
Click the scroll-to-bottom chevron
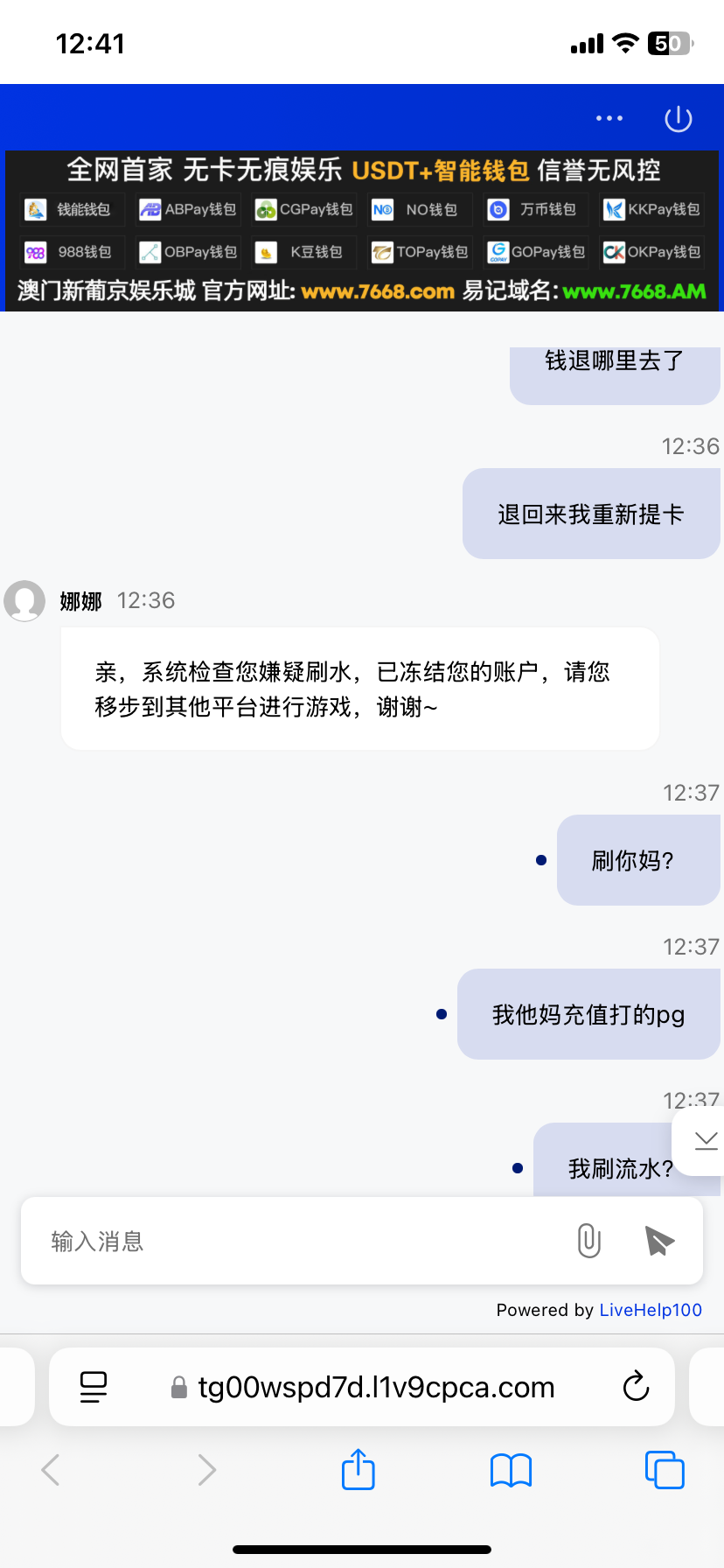tap(705, 1139)
